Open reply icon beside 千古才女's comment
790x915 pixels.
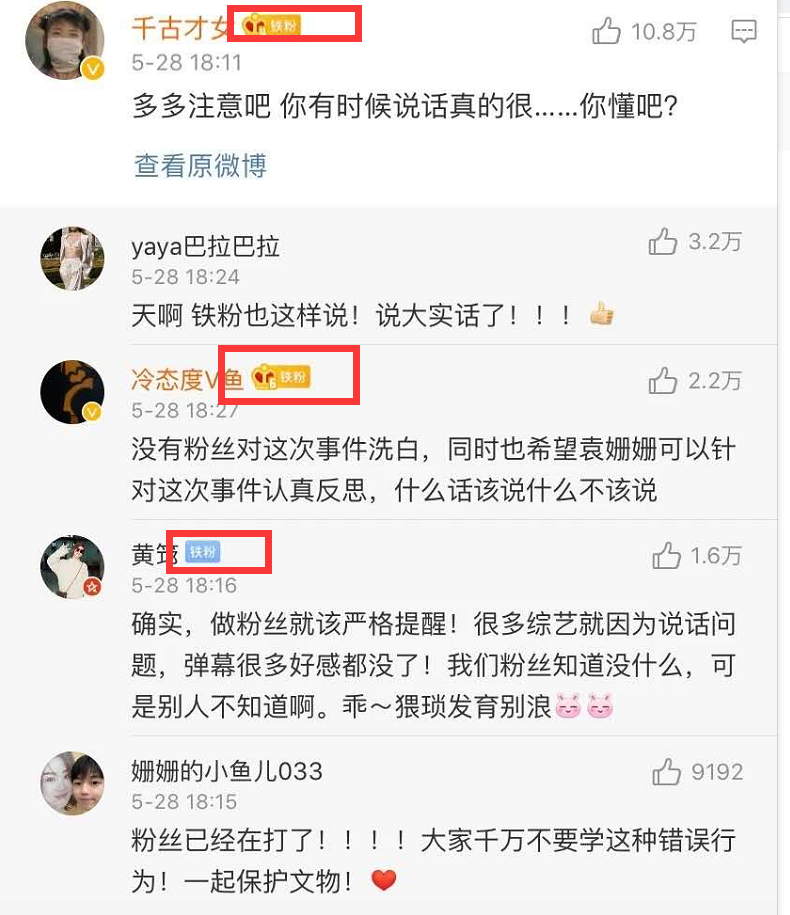(x=744, y=32)
